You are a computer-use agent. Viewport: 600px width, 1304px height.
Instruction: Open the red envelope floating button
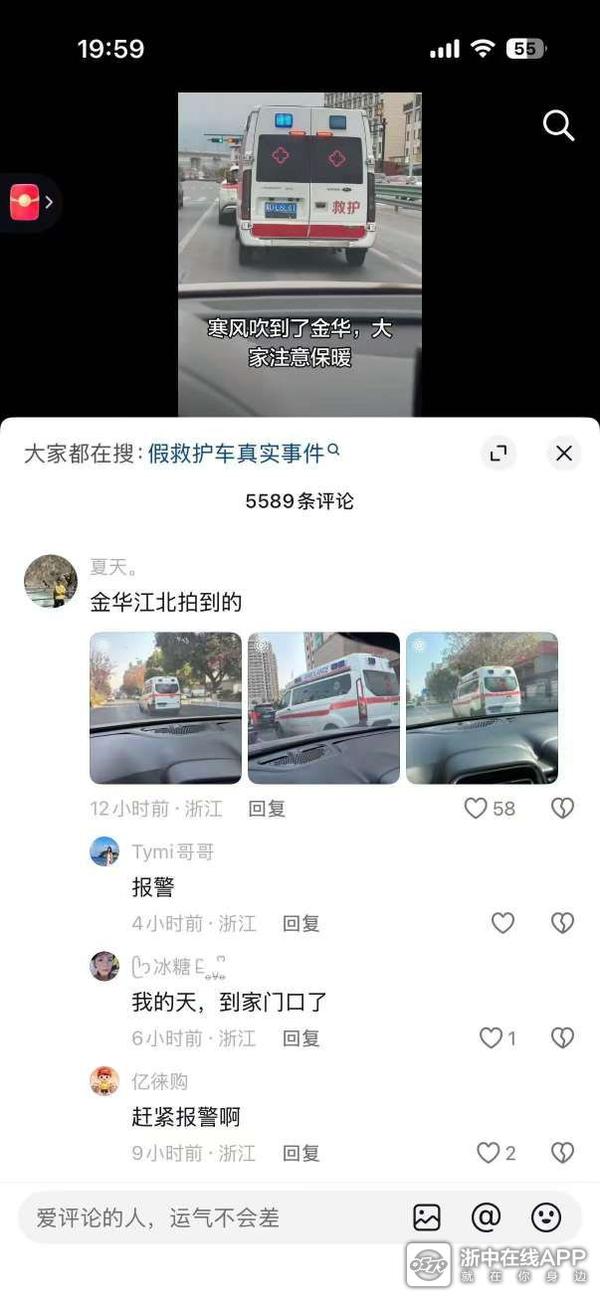(25, 202)
